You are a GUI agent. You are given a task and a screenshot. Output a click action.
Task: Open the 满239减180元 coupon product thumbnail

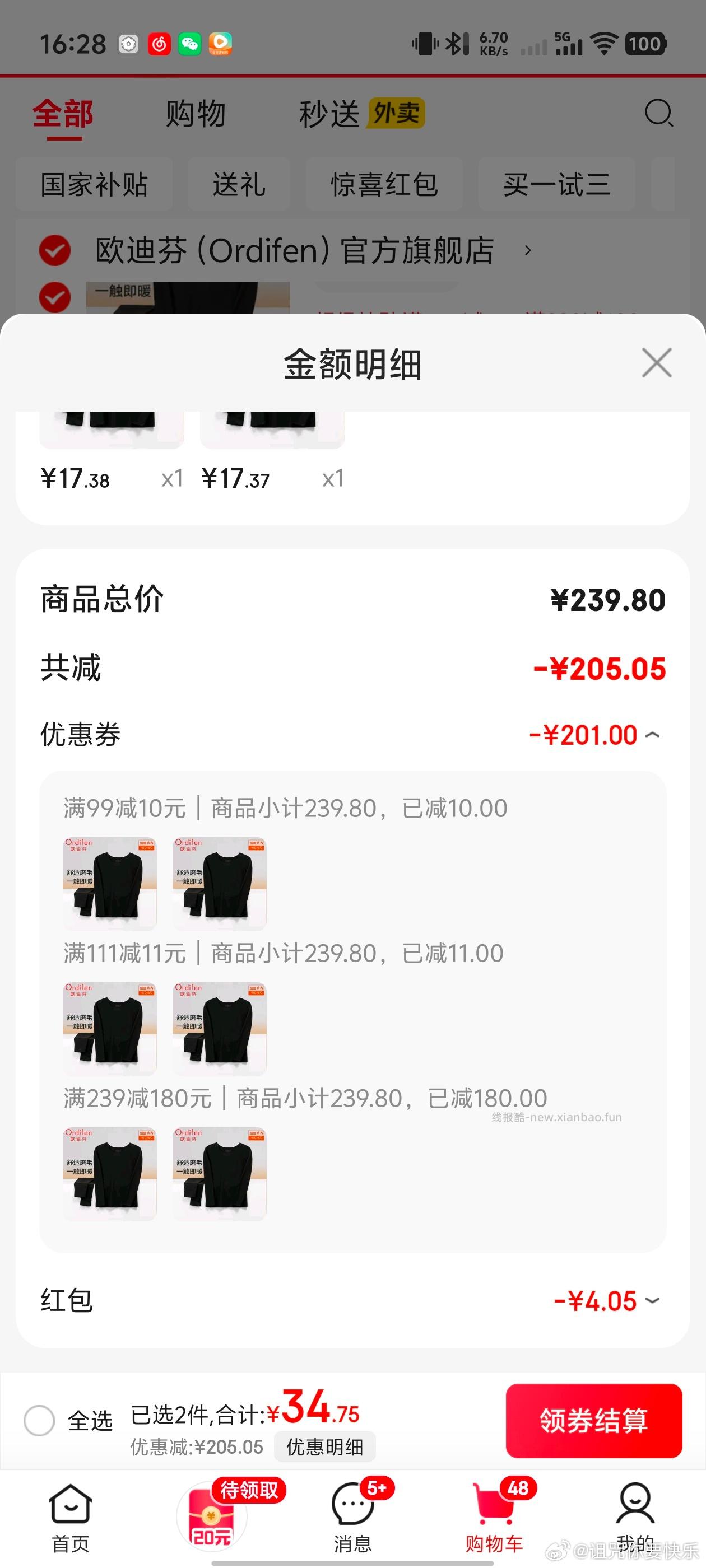point(109,1174)
